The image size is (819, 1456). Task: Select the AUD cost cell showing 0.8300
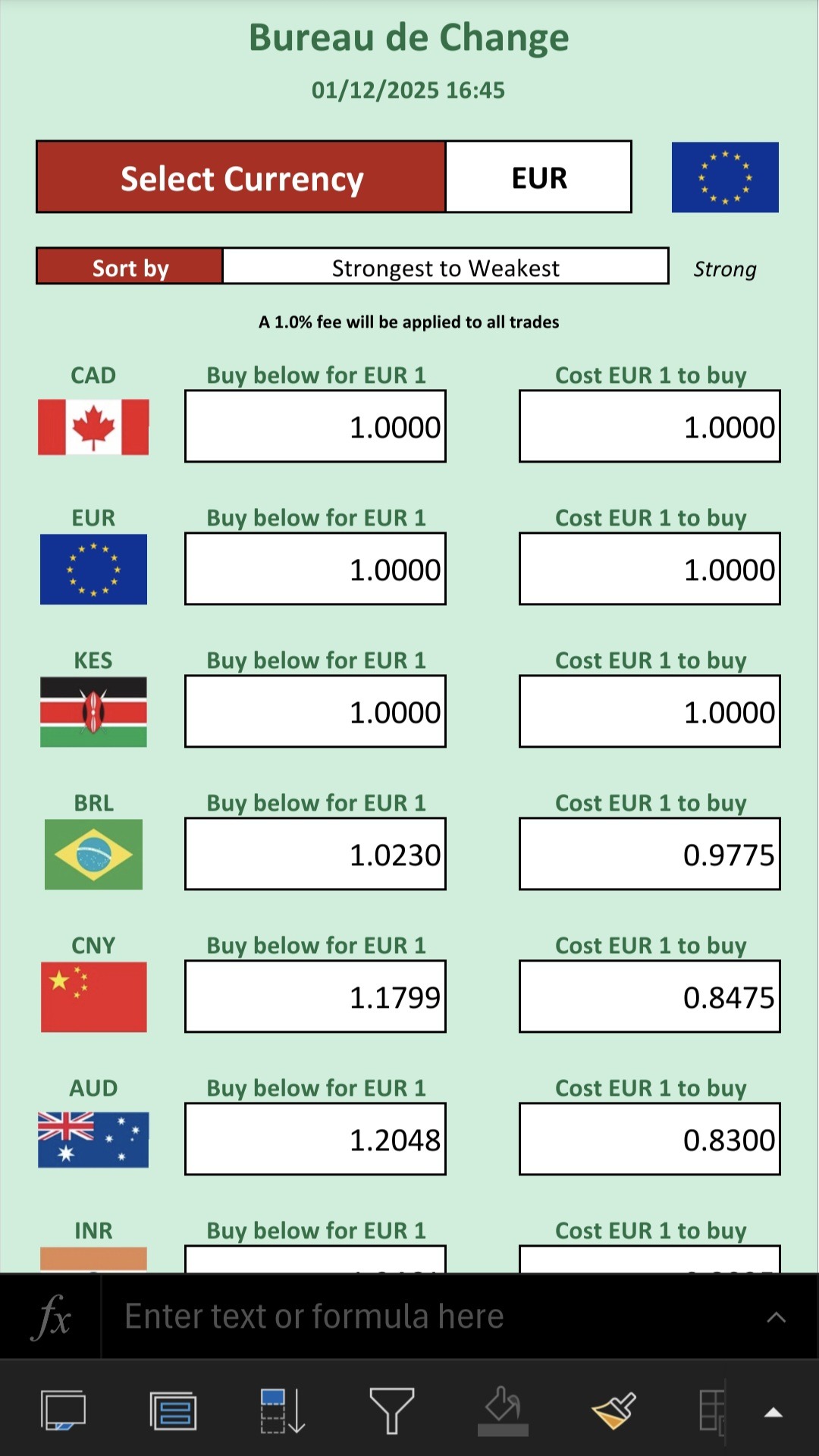point(650,1139)
